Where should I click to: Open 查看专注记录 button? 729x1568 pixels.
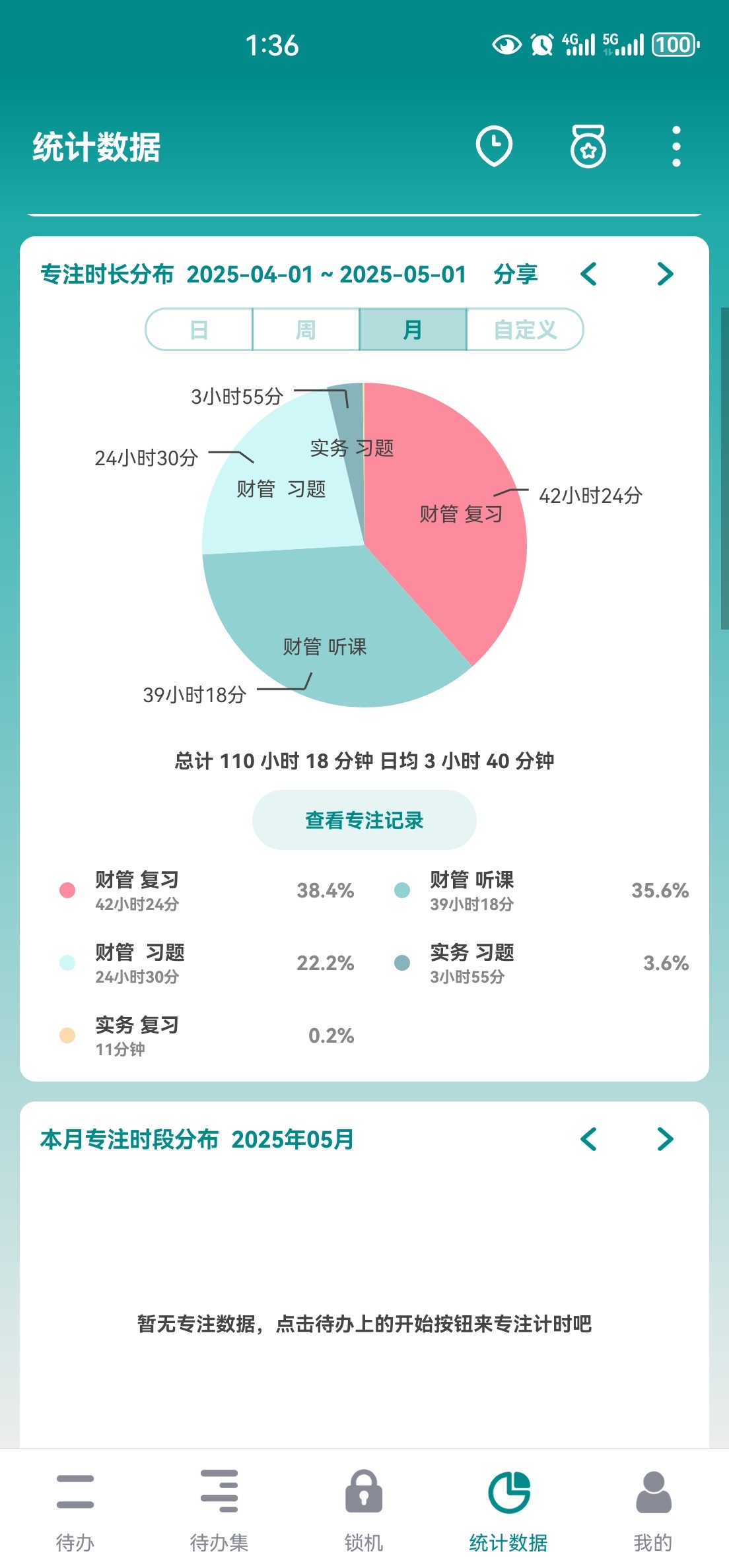[364, 820]
